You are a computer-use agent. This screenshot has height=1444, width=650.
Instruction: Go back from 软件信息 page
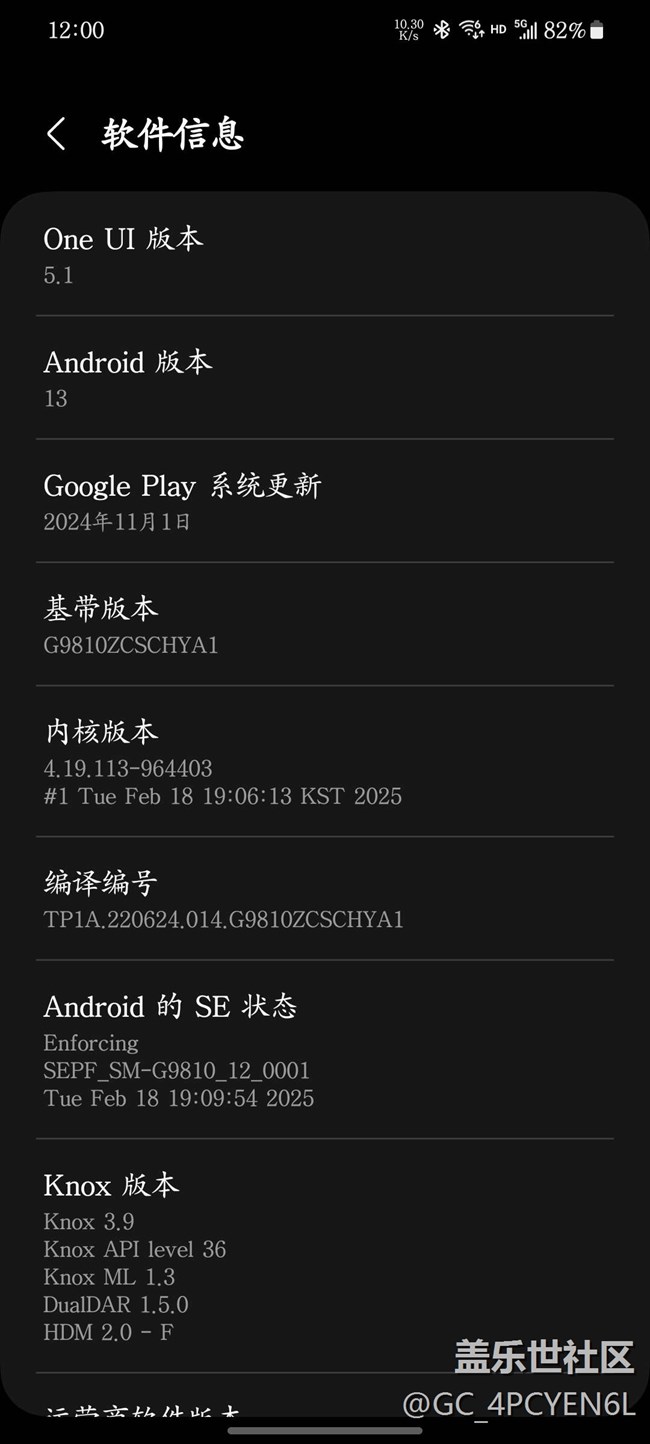point(57,134)
